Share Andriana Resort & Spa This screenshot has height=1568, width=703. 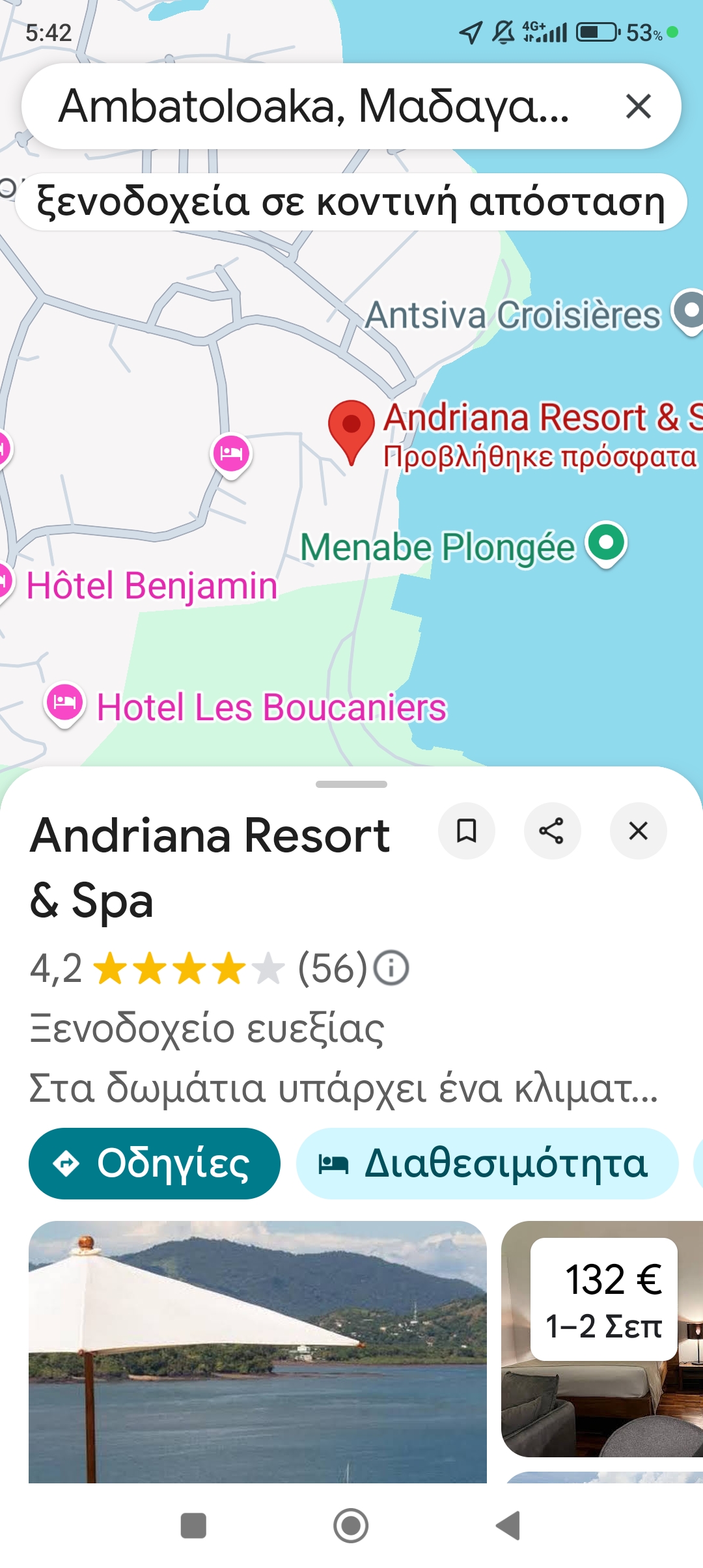(552, 831)
